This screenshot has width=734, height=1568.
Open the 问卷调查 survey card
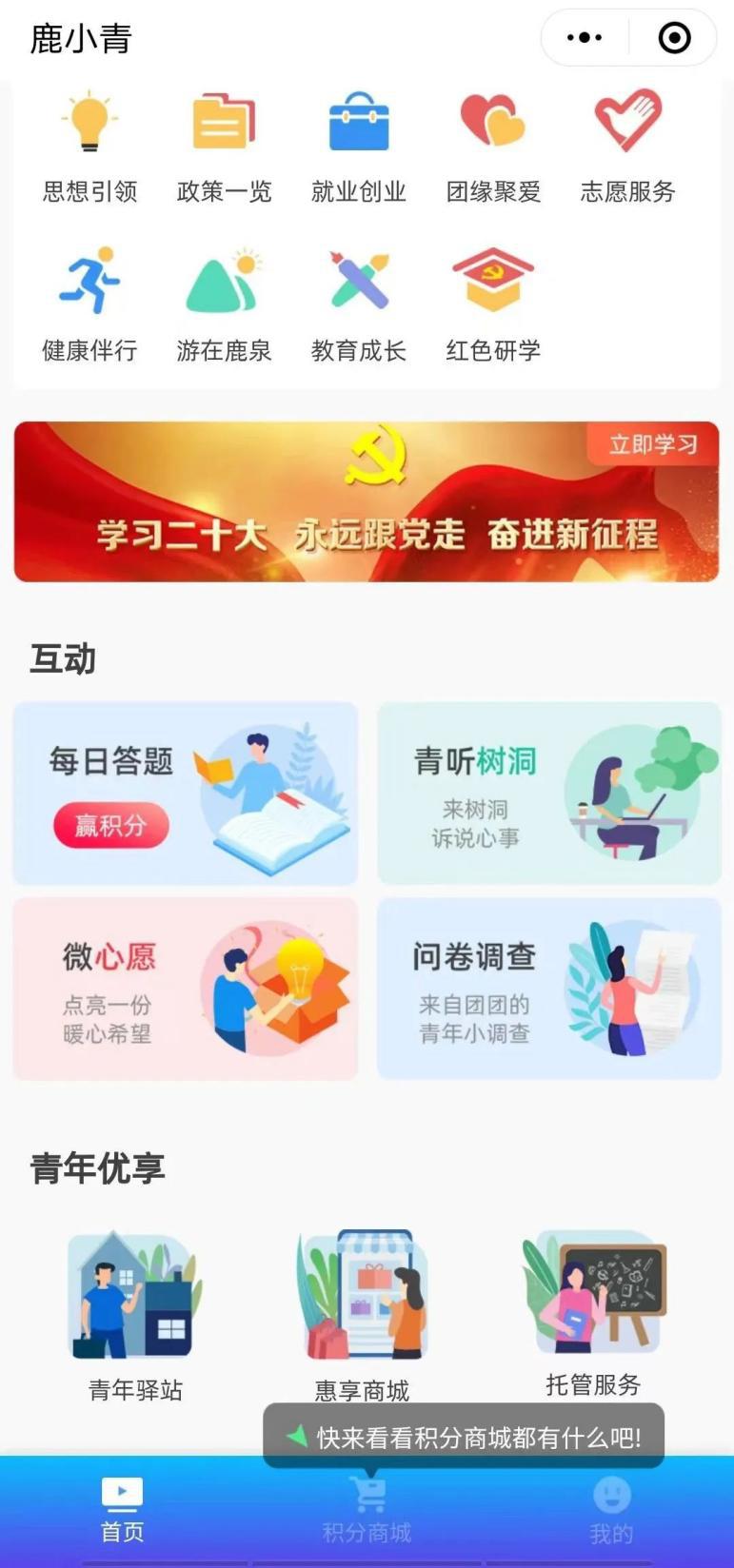click(x=549, y=988)
